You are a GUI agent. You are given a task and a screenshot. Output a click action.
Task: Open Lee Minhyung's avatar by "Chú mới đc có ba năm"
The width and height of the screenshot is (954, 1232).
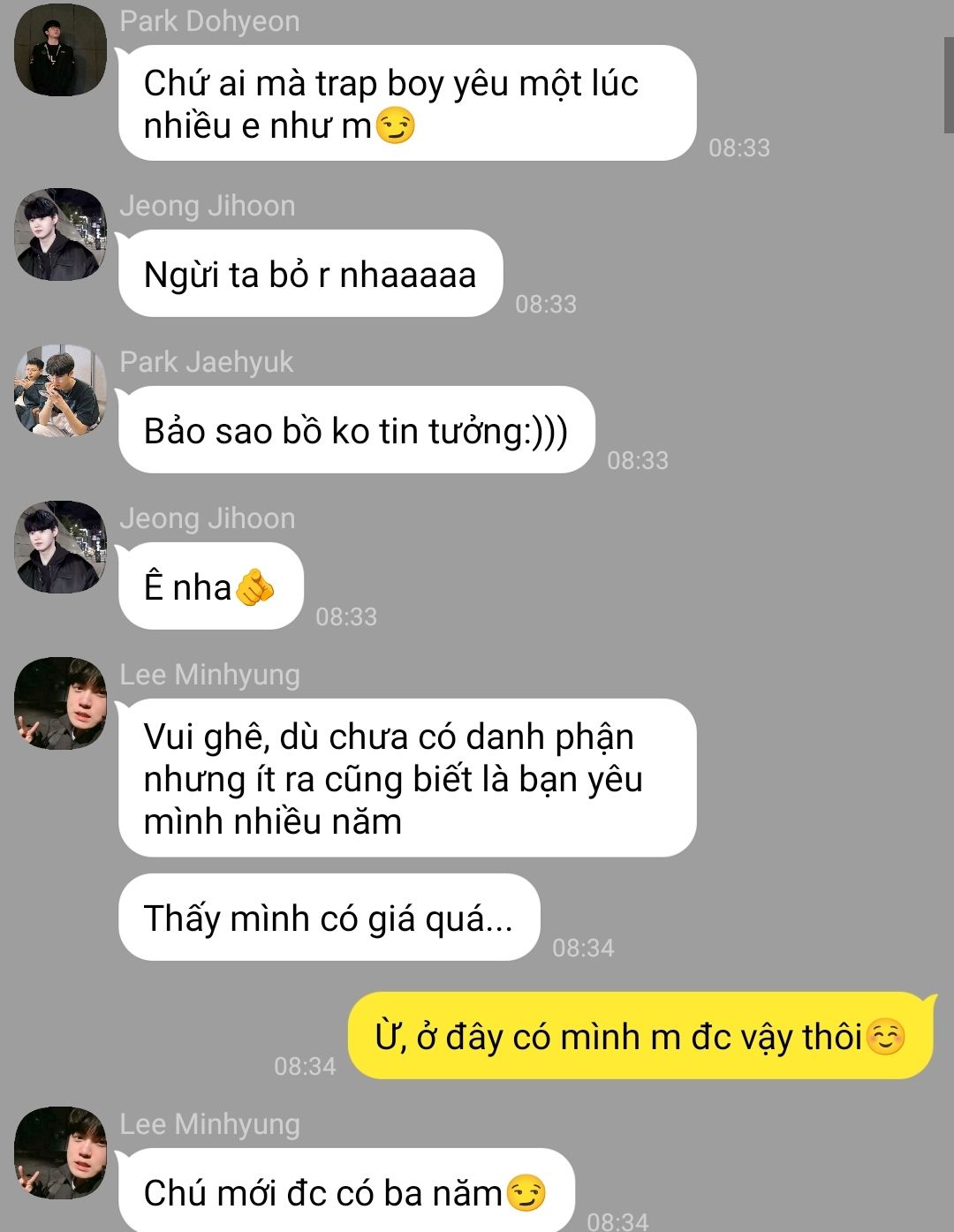pos(60,1153)
